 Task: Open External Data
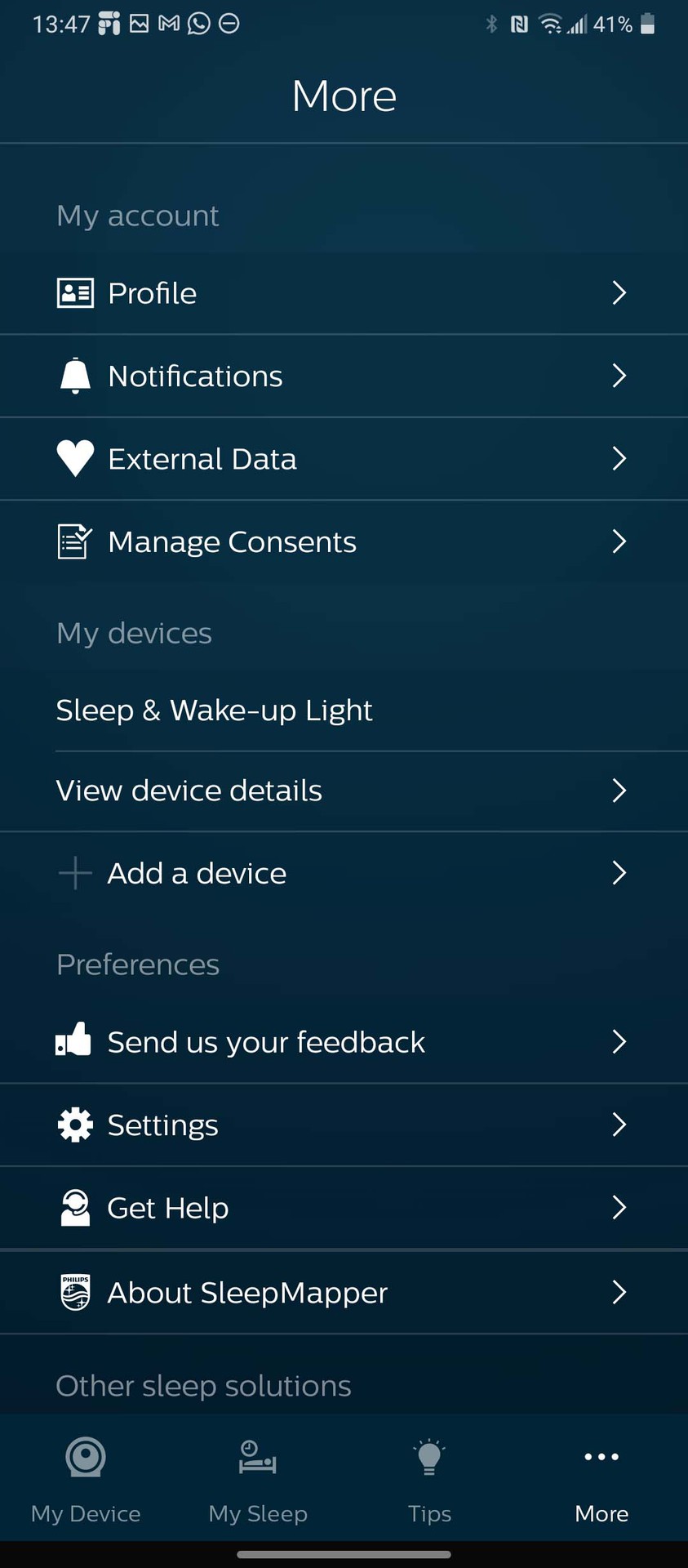point(343,459)
